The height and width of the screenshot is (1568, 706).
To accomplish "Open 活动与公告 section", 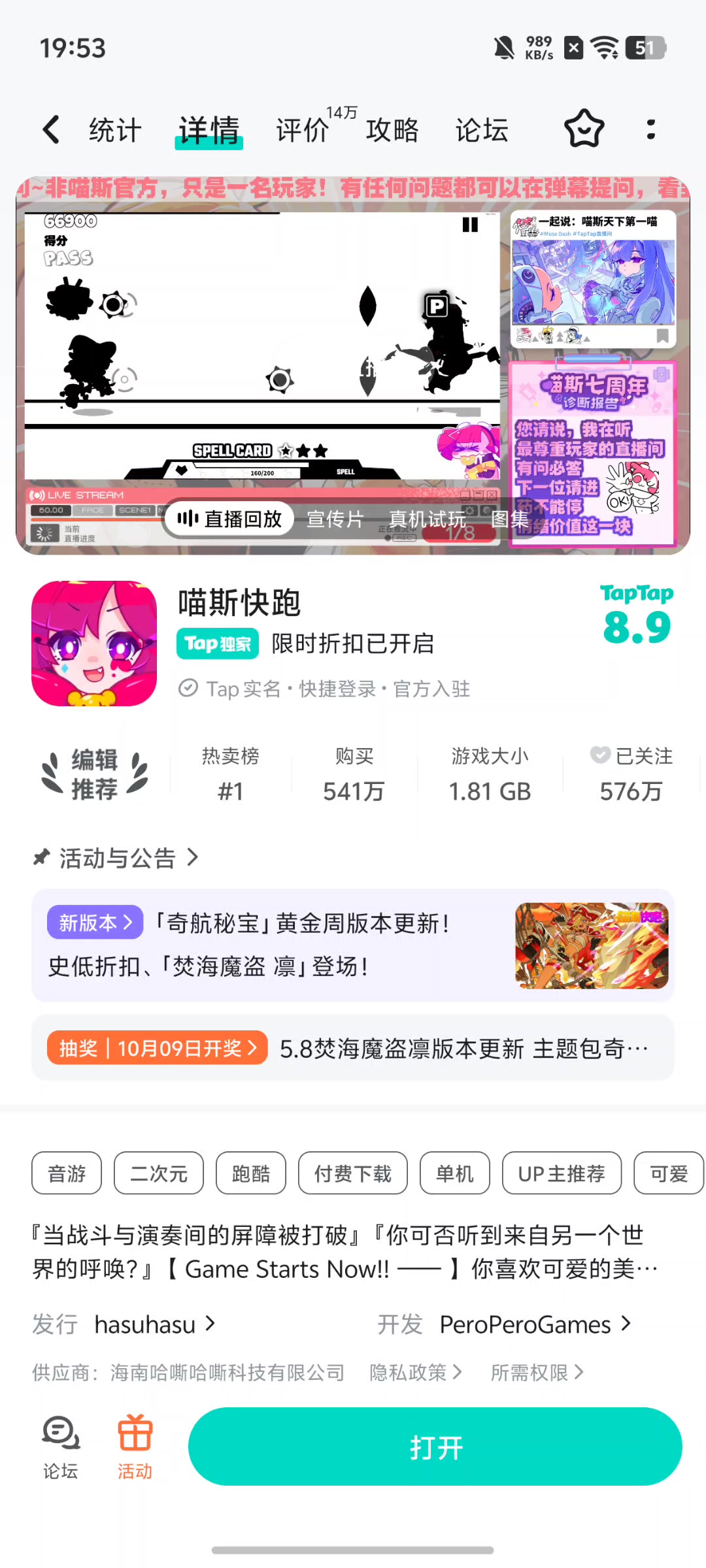I will pos(118,858).
